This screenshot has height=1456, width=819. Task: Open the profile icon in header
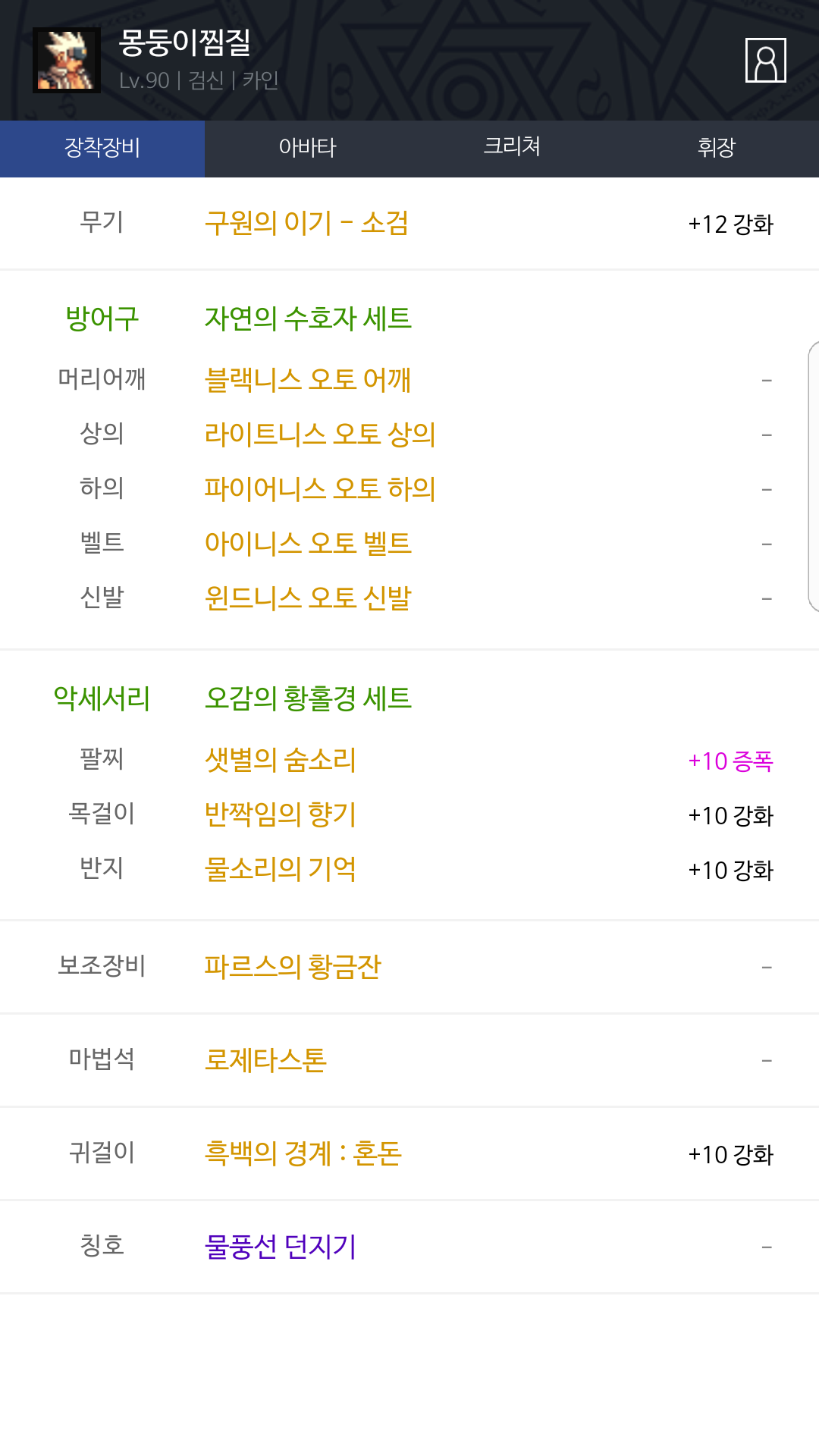point(765,60)
